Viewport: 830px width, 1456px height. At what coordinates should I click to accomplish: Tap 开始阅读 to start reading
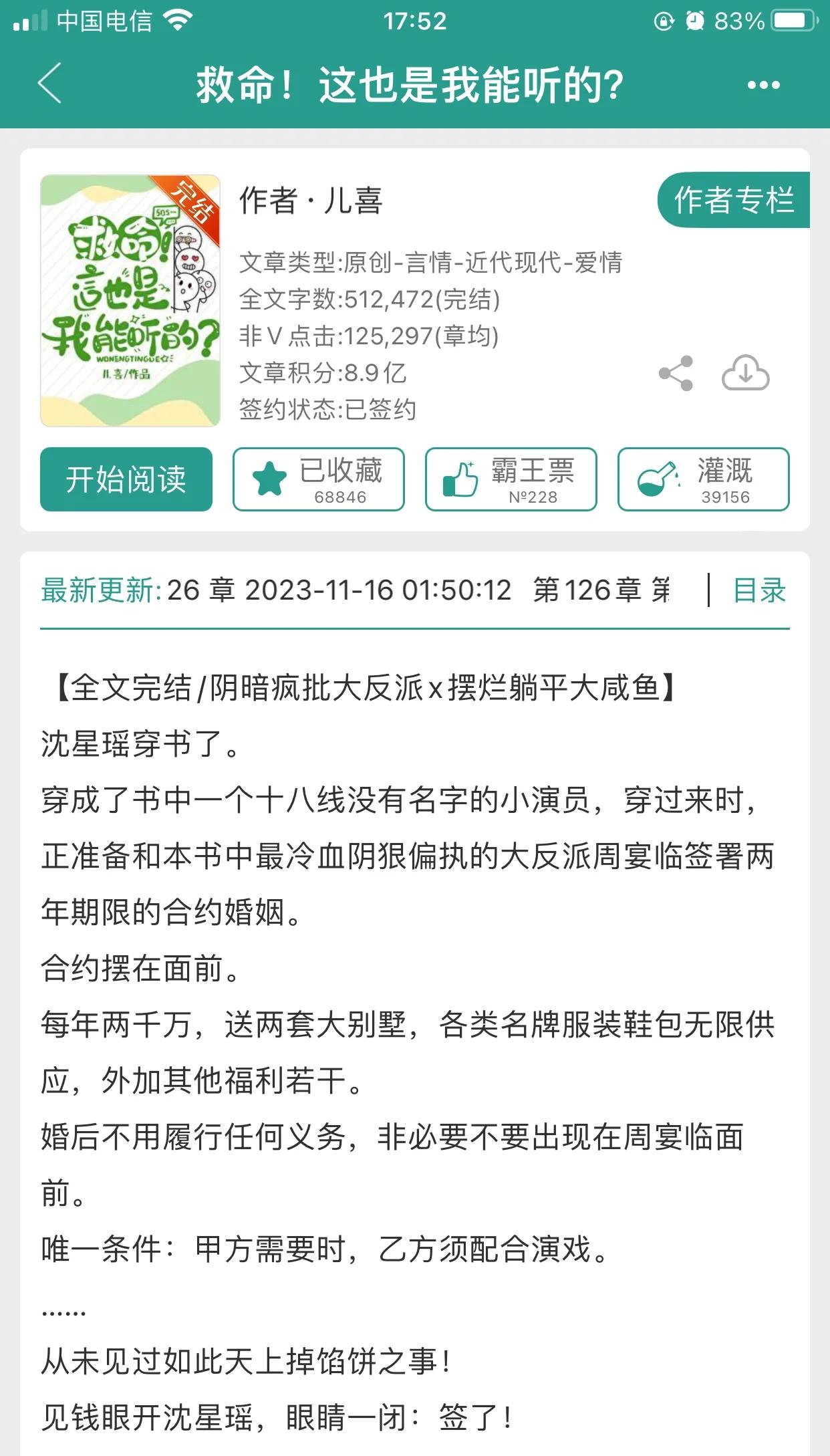pyautogui.click(x=126, y=479)
